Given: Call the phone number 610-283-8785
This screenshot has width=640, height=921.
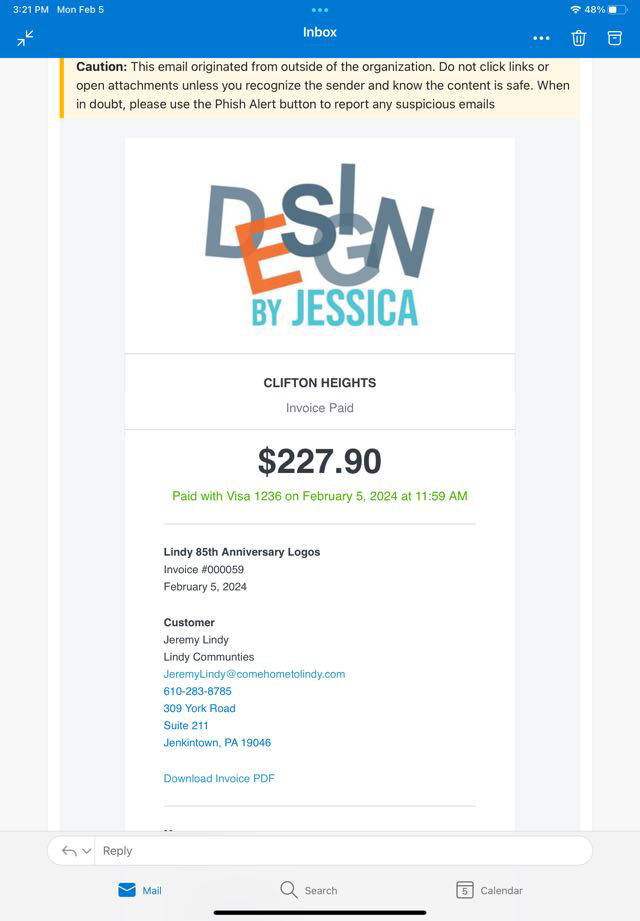Looking at the screenshot, I should (x=197, y=691).
